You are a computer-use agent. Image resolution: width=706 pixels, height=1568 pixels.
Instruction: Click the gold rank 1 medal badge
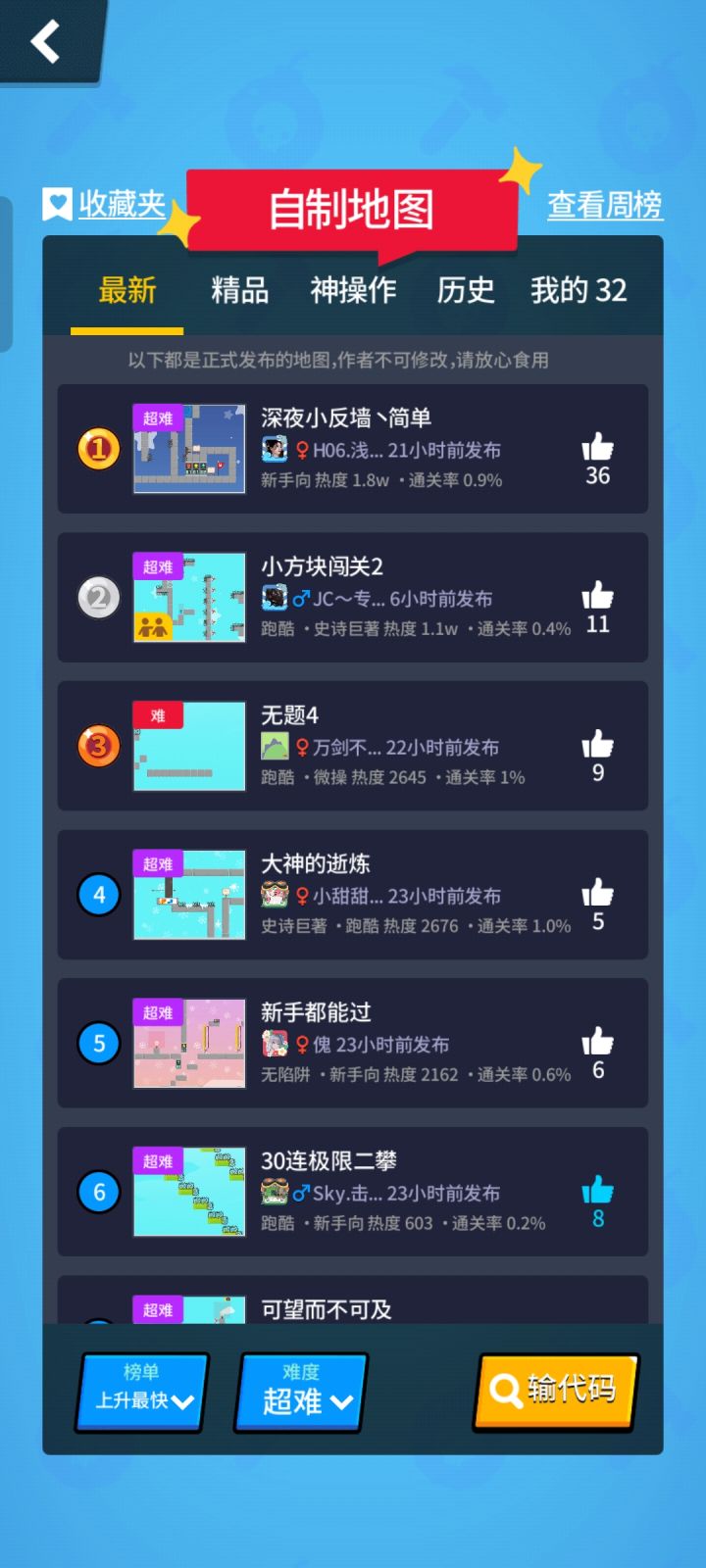coord(97,449)
